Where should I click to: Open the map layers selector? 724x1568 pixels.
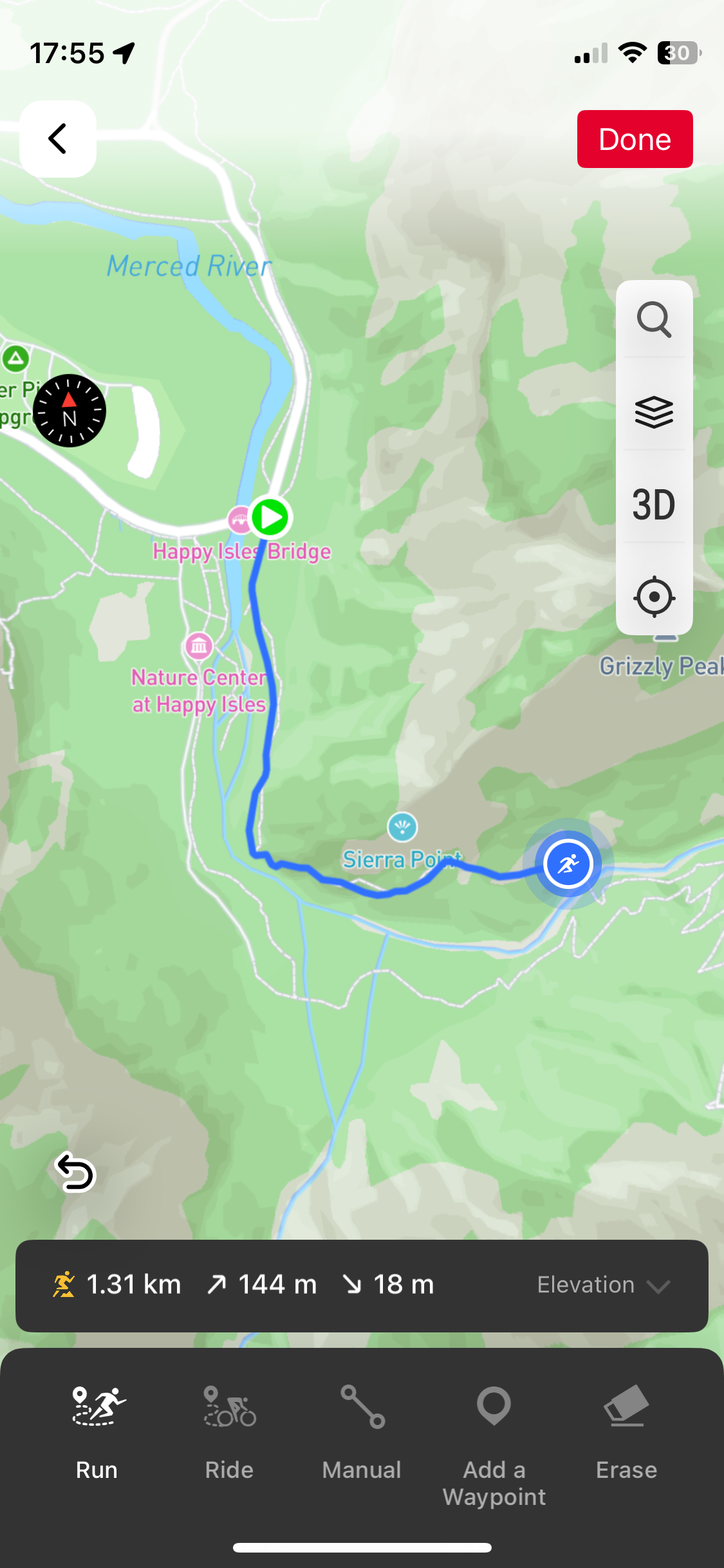click(x=654, y=412)
